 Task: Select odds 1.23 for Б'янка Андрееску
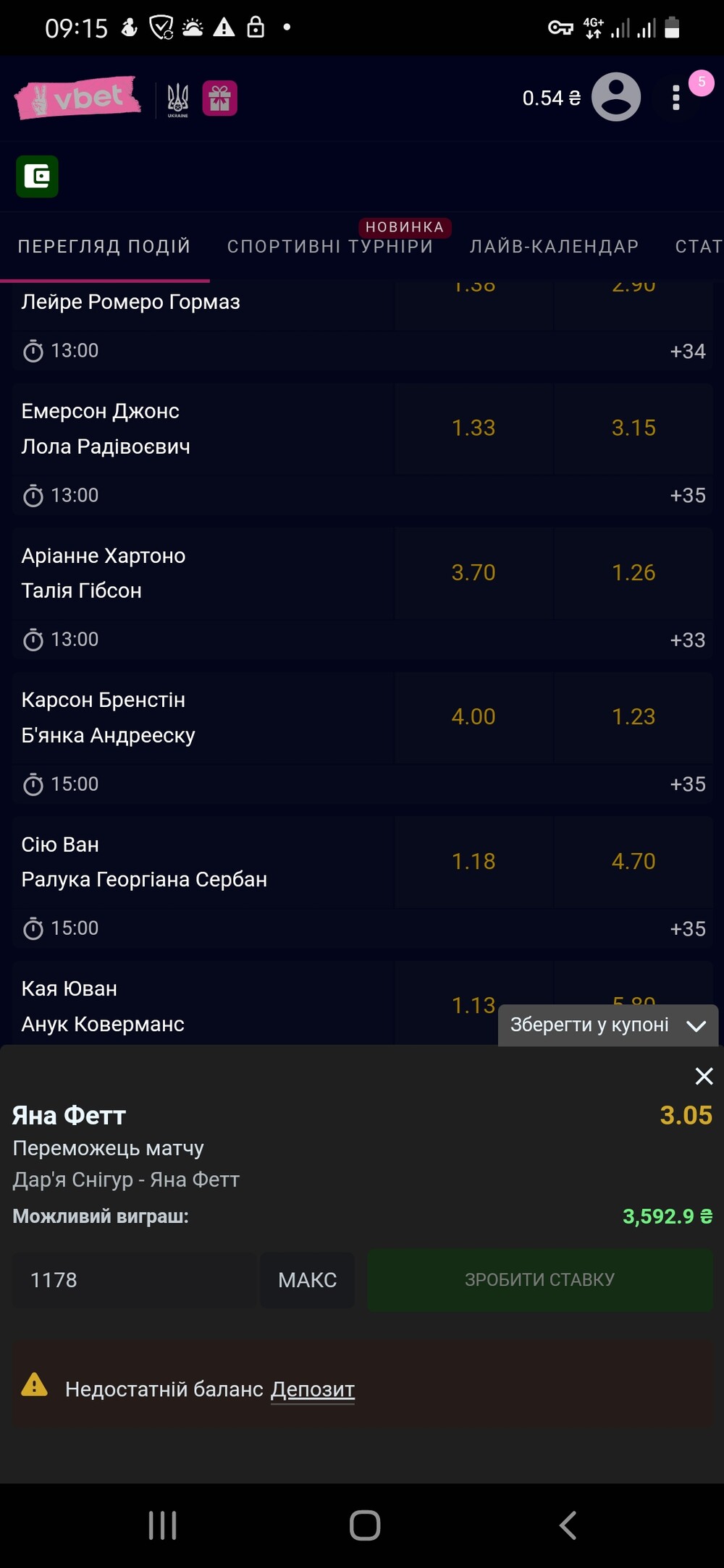click(633, 717)
